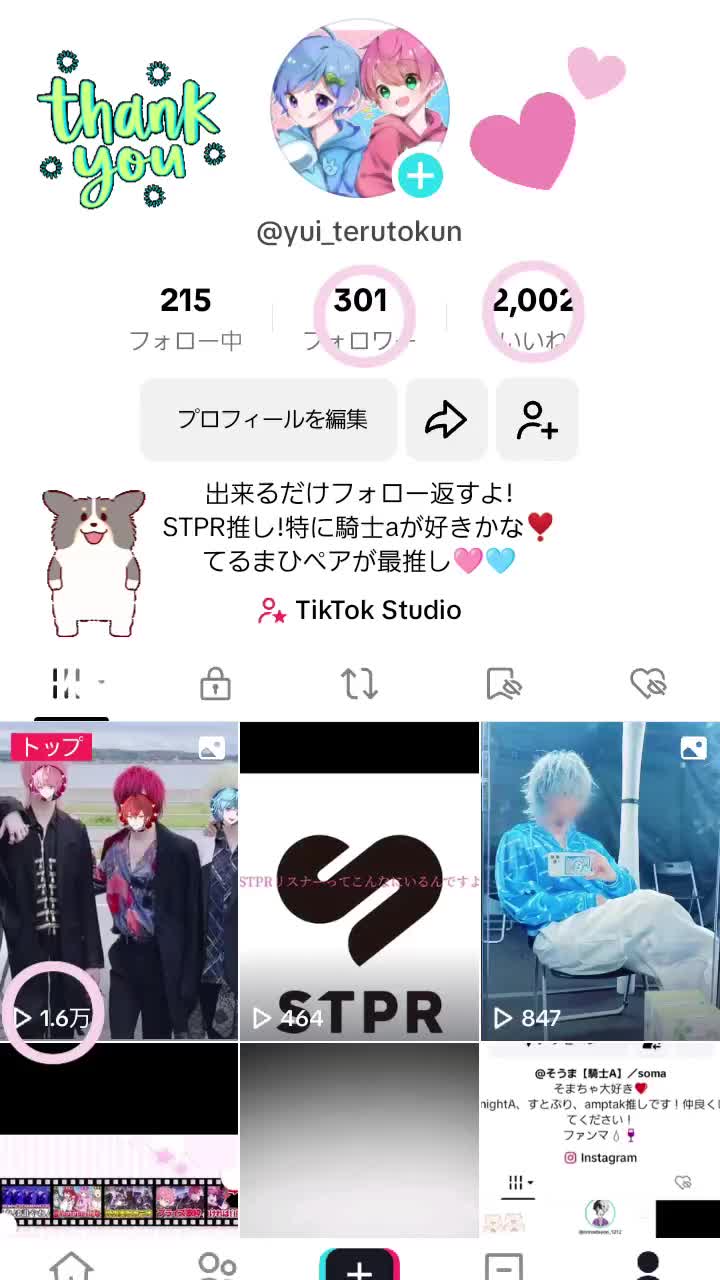Open プロフィールを編集 to edit the profile

(x=269, y=419)
